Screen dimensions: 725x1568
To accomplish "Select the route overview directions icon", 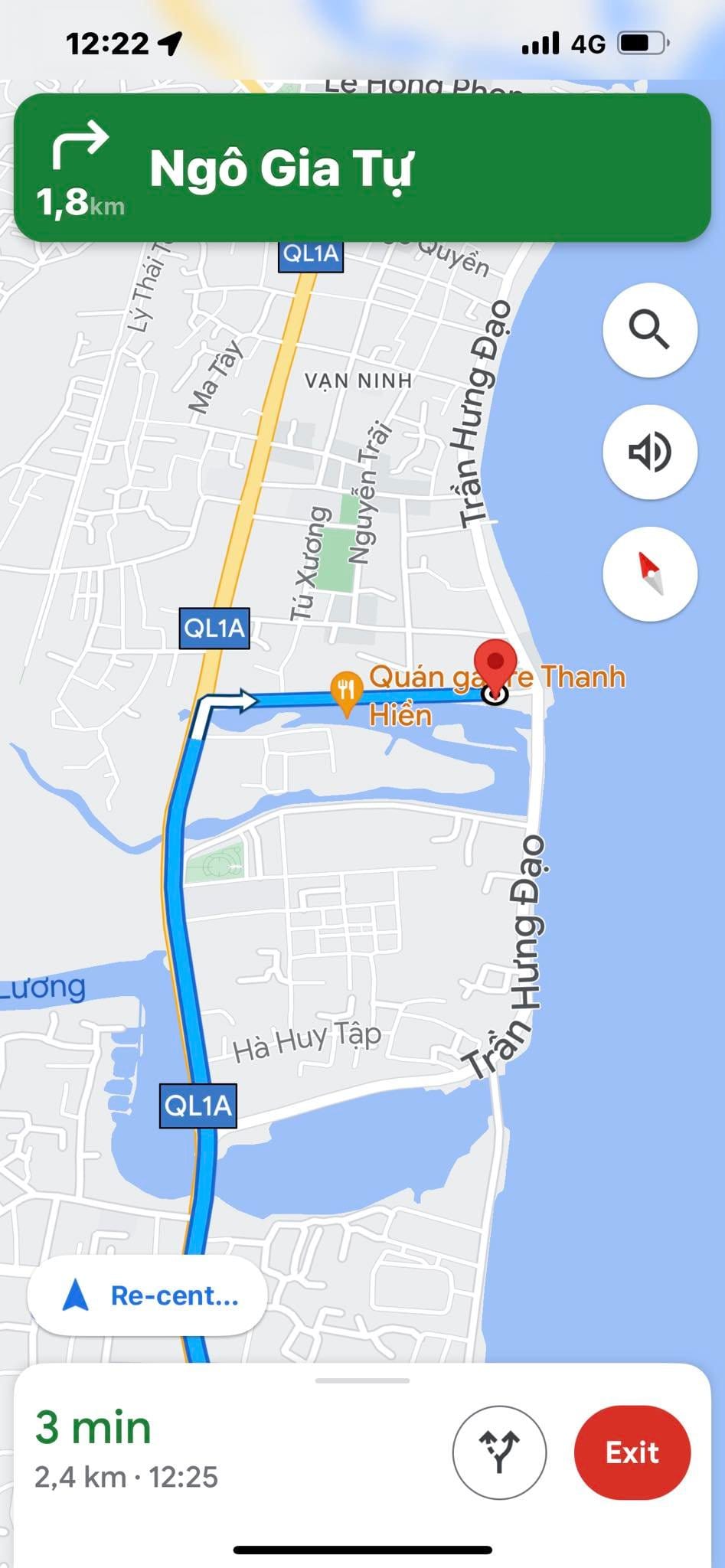I will 499,1452.
